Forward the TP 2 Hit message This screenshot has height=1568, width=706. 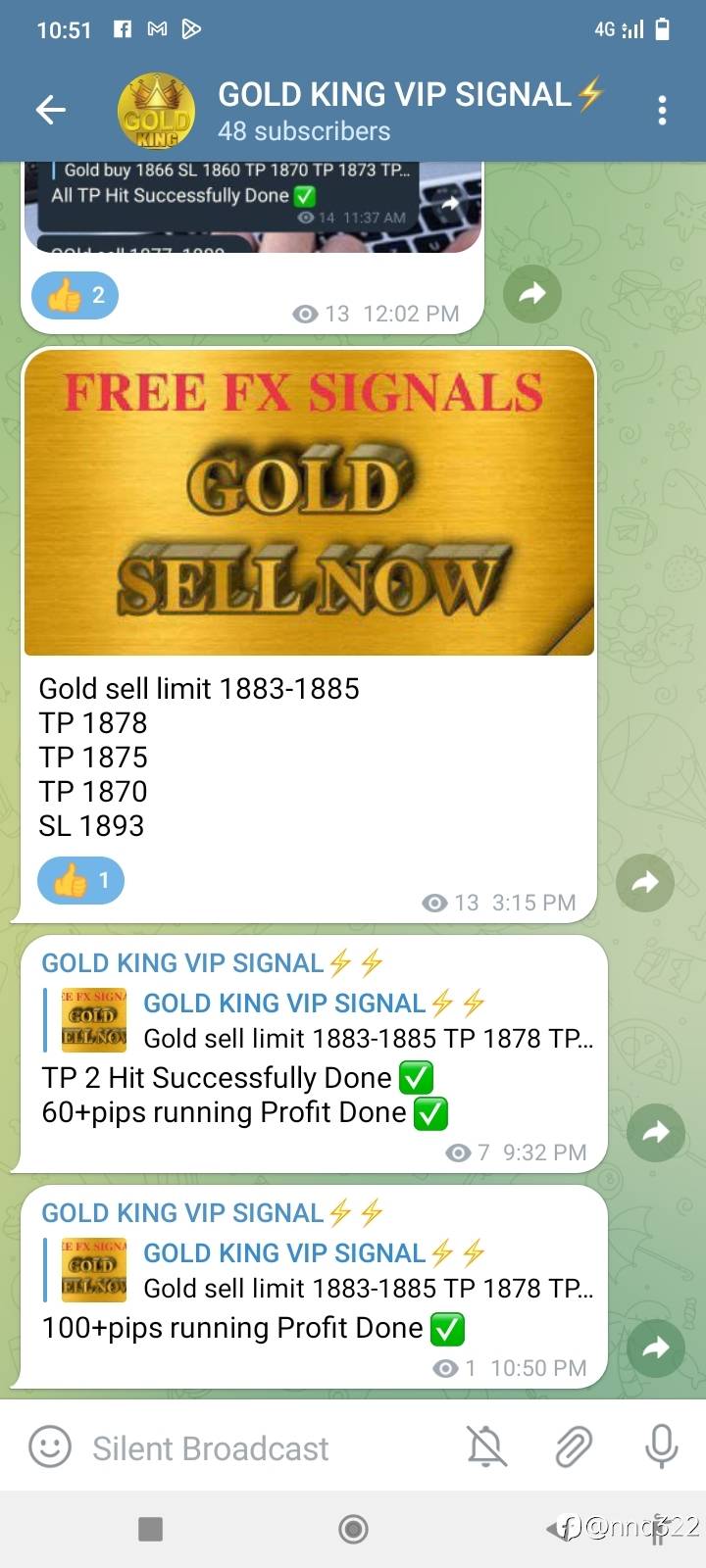[655, 1133]
